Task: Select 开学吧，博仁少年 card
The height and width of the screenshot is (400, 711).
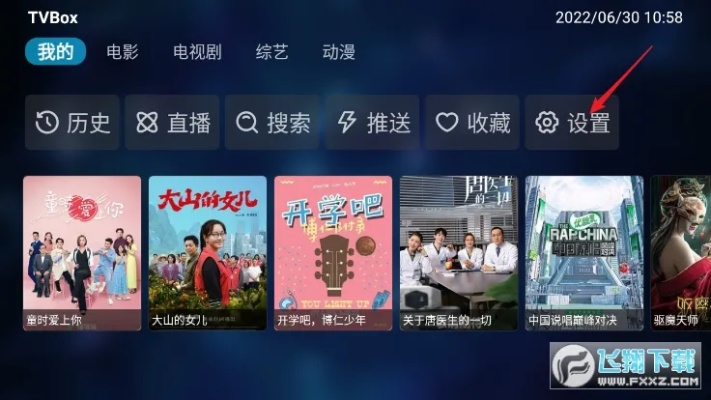Action: coord(333,252)
